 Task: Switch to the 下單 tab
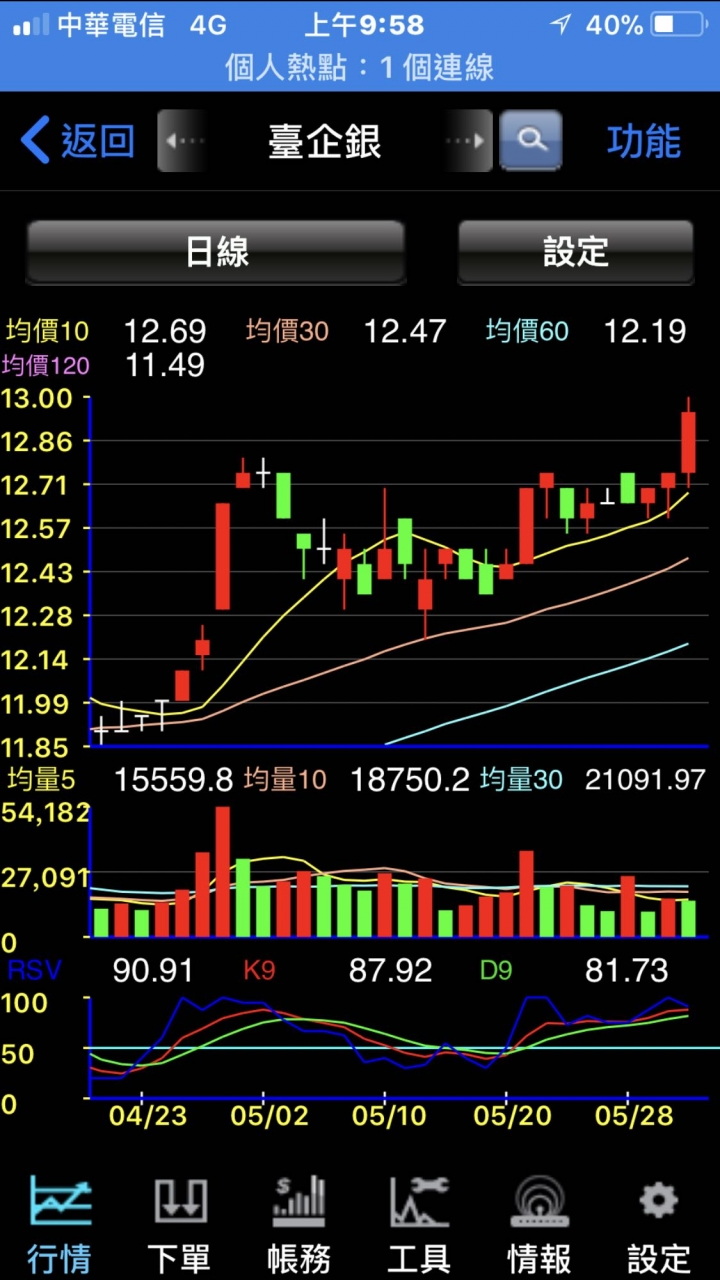tap(180, 1225)
